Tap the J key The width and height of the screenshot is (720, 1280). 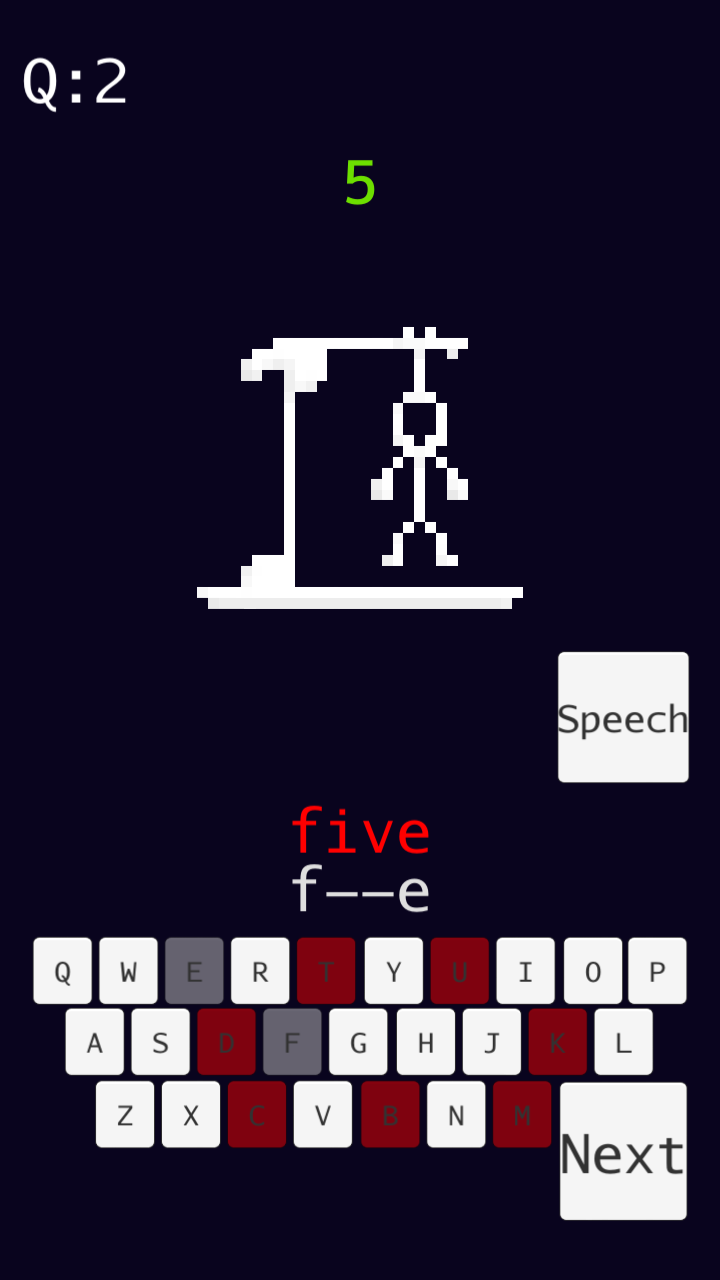491,1042
